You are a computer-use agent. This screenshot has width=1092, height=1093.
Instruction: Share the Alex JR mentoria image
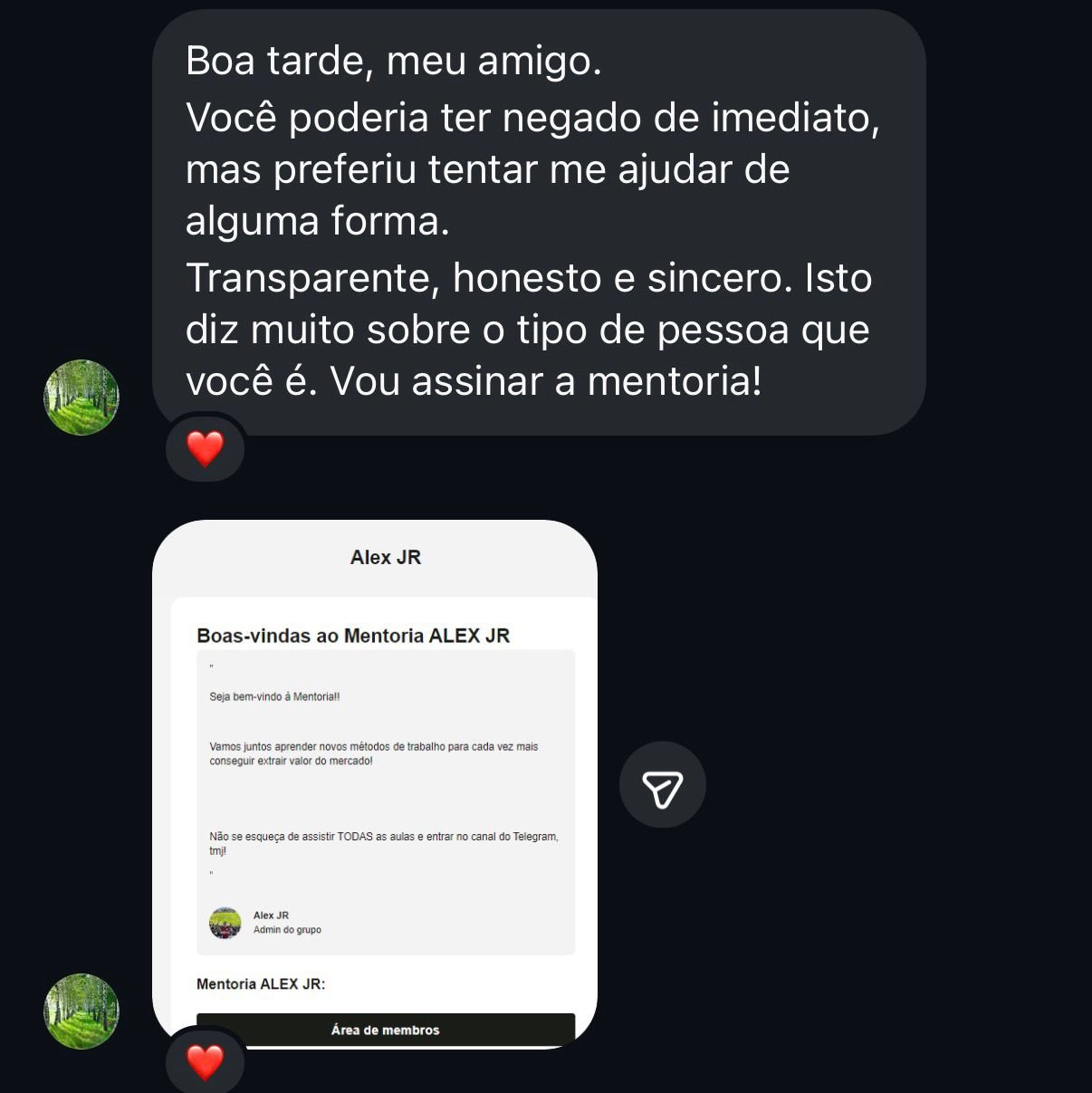click(662, 785)
